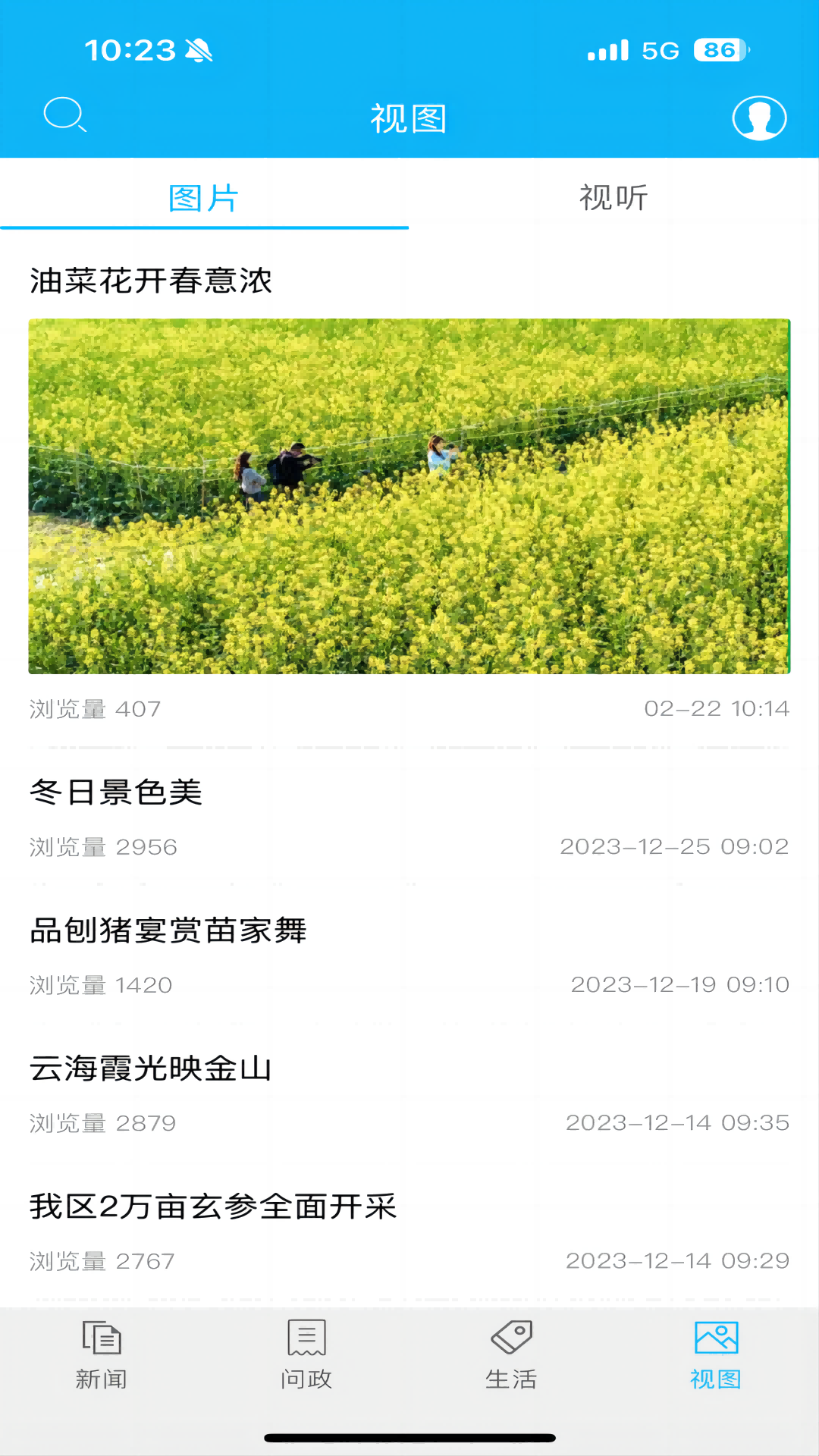819x1456 pixels.
Task: Switch to the 视听 tab
Action: [x=613, y=198]
